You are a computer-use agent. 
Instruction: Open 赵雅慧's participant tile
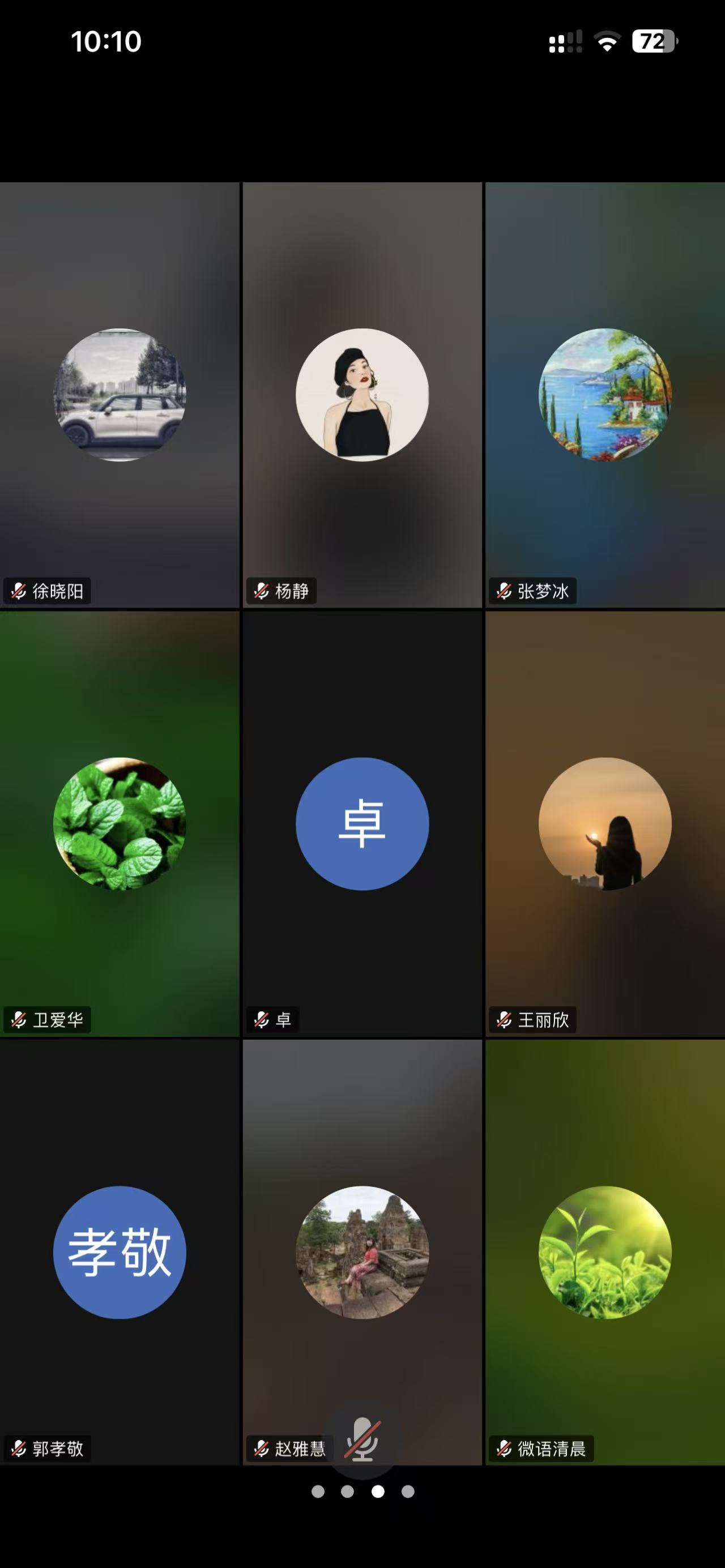(362, 1251)
